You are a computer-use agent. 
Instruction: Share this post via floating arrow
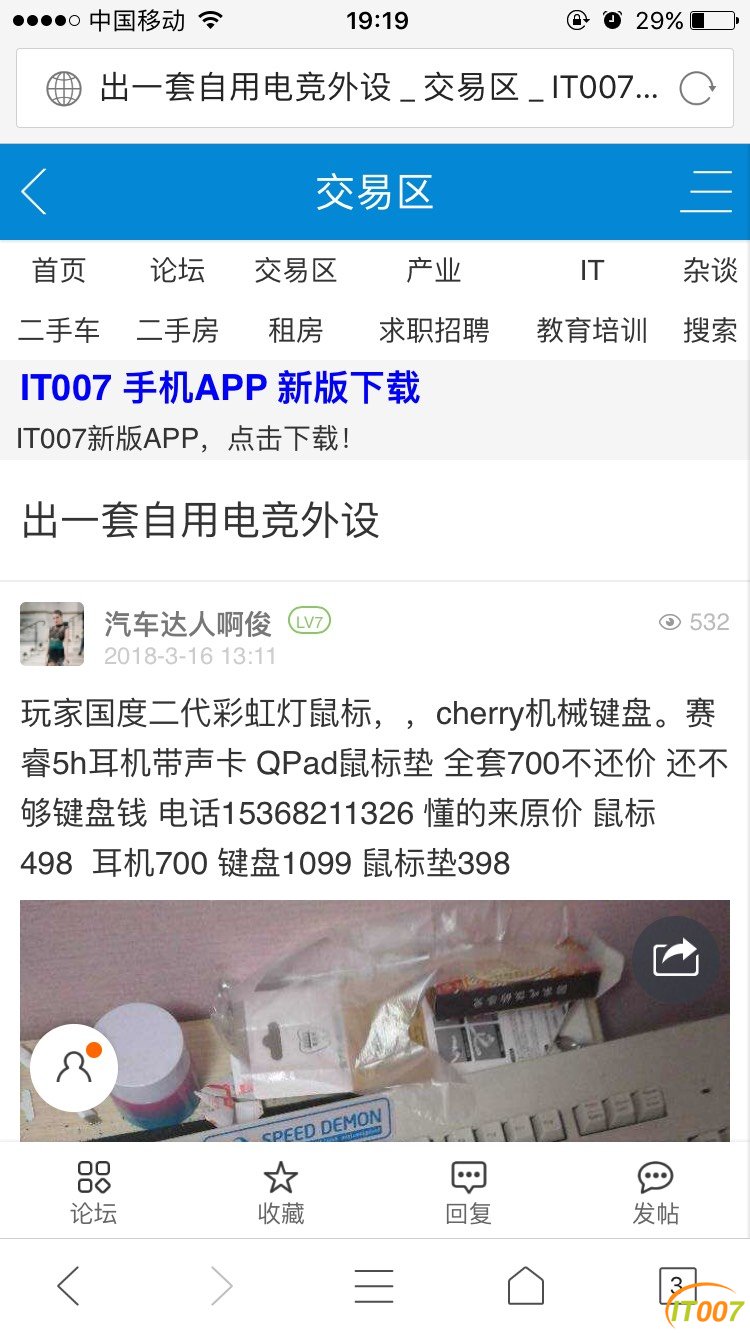tap(675, 960)
